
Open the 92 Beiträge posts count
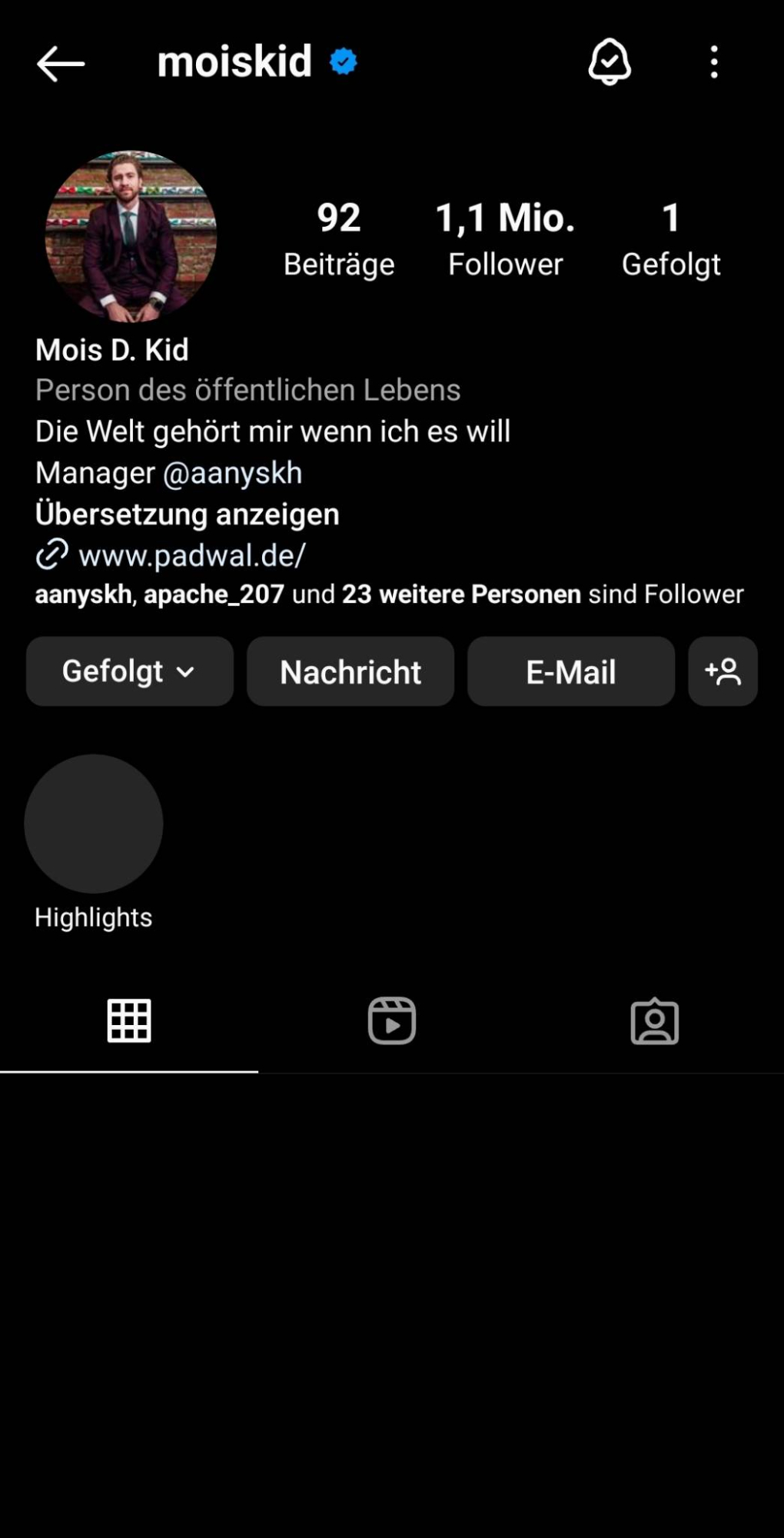(338, 238)
